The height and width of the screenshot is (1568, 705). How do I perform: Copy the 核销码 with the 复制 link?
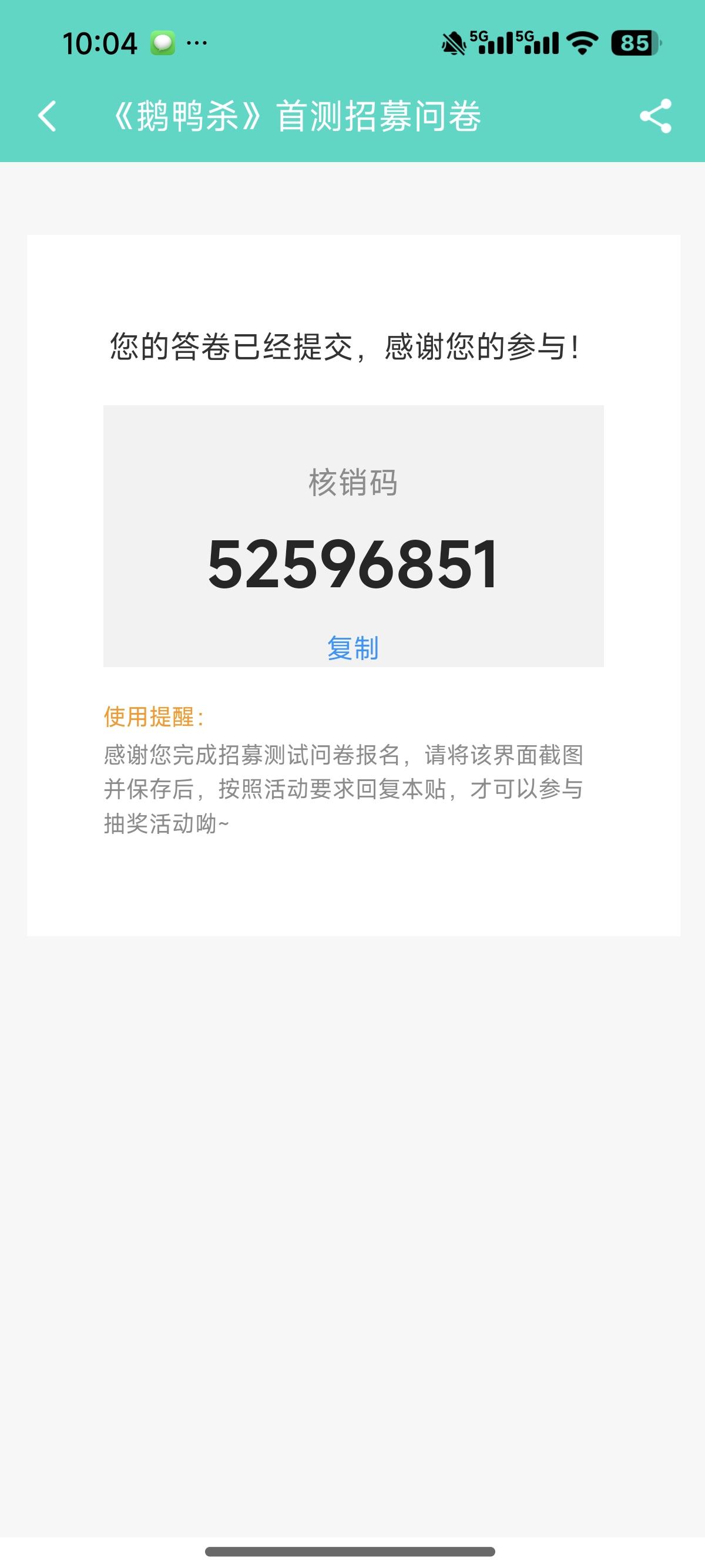(353, 647)
